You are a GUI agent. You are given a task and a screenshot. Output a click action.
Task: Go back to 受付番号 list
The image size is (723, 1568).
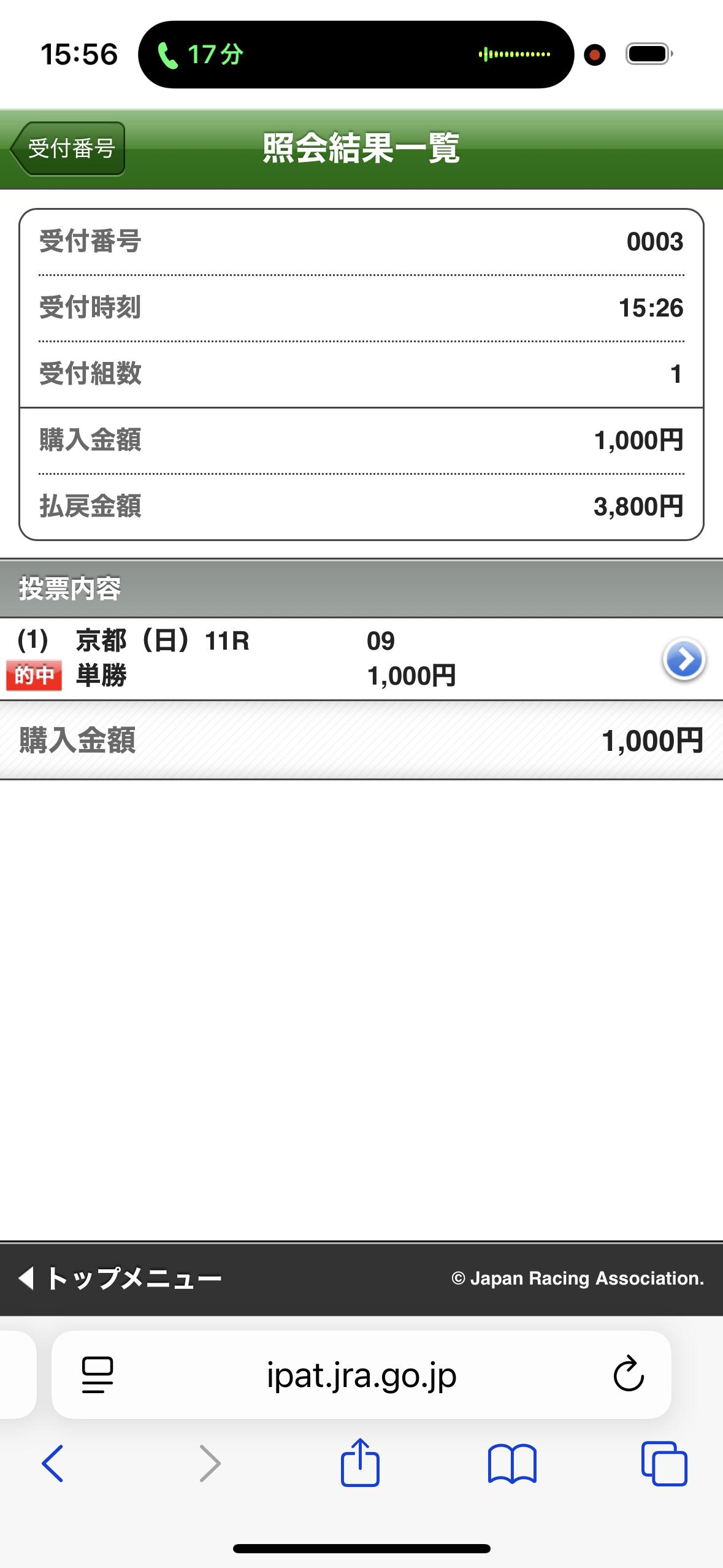point(69,148)
